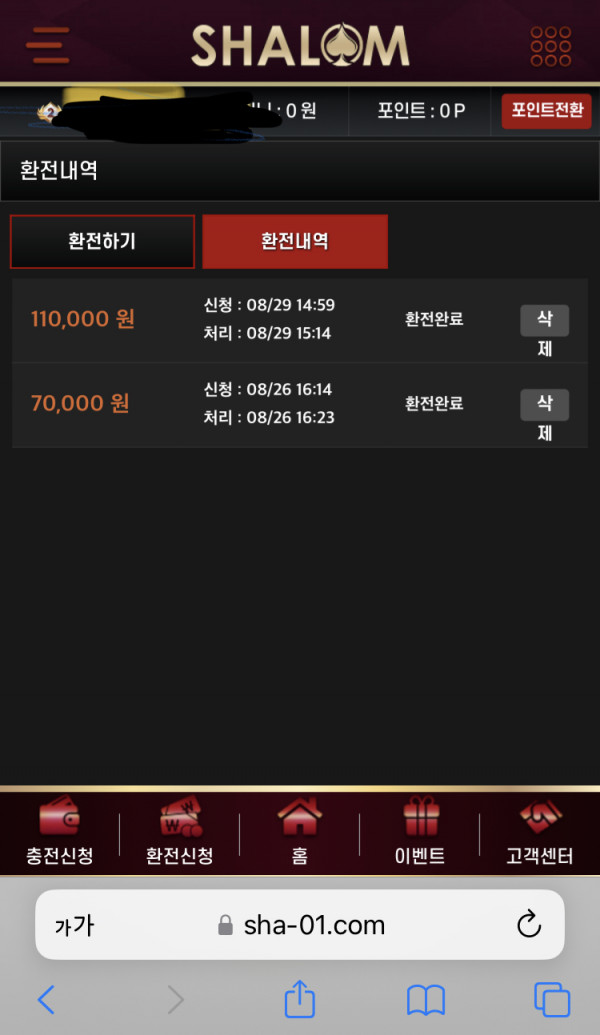Viewport: 600px width, 1035px height.
Task: Open 고객센터 customer support
Action: [x=539, y=832]
